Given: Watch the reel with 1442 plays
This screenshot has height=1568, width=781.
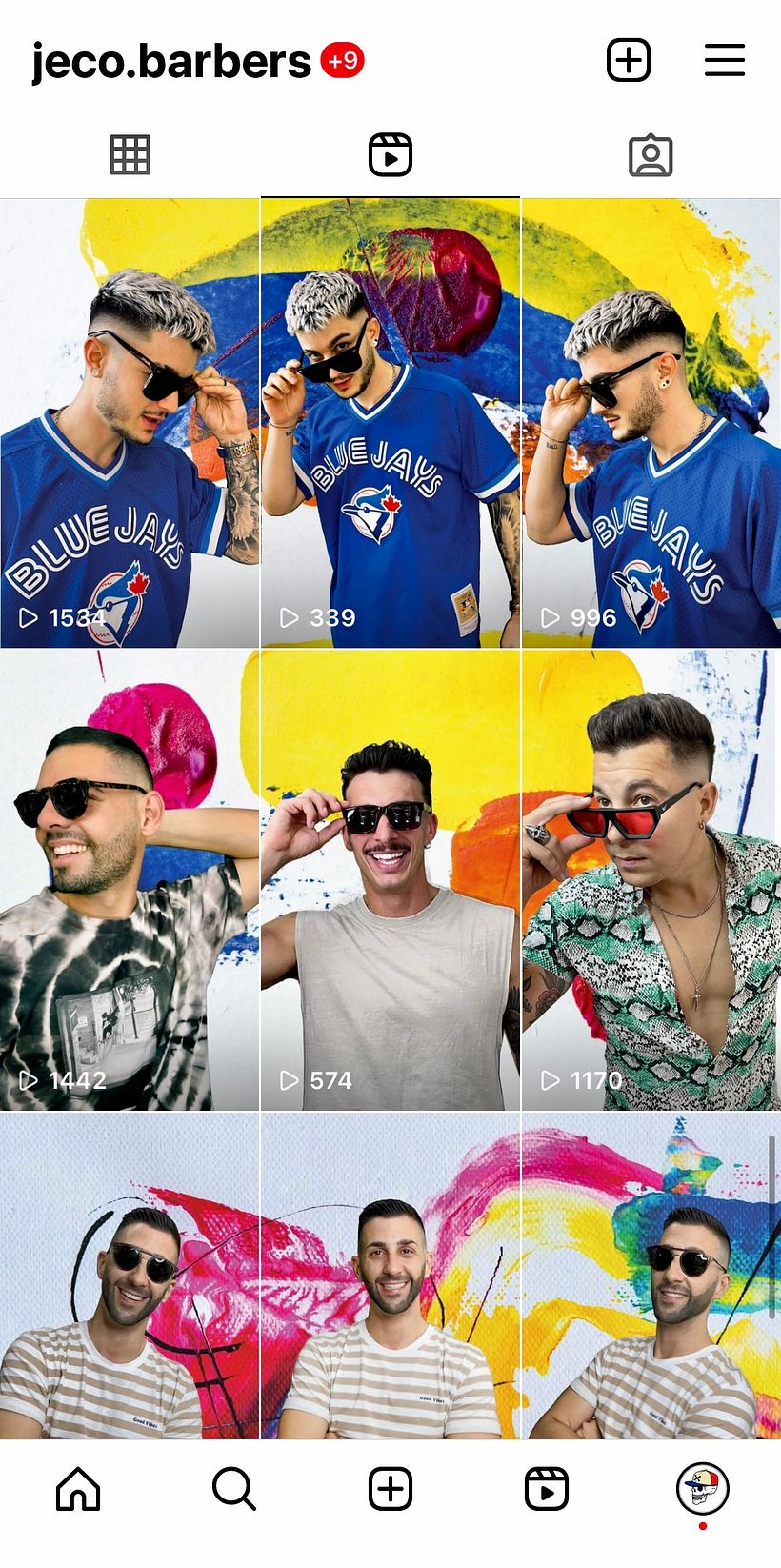Looking at the screenshot, I should pos(130,880).
